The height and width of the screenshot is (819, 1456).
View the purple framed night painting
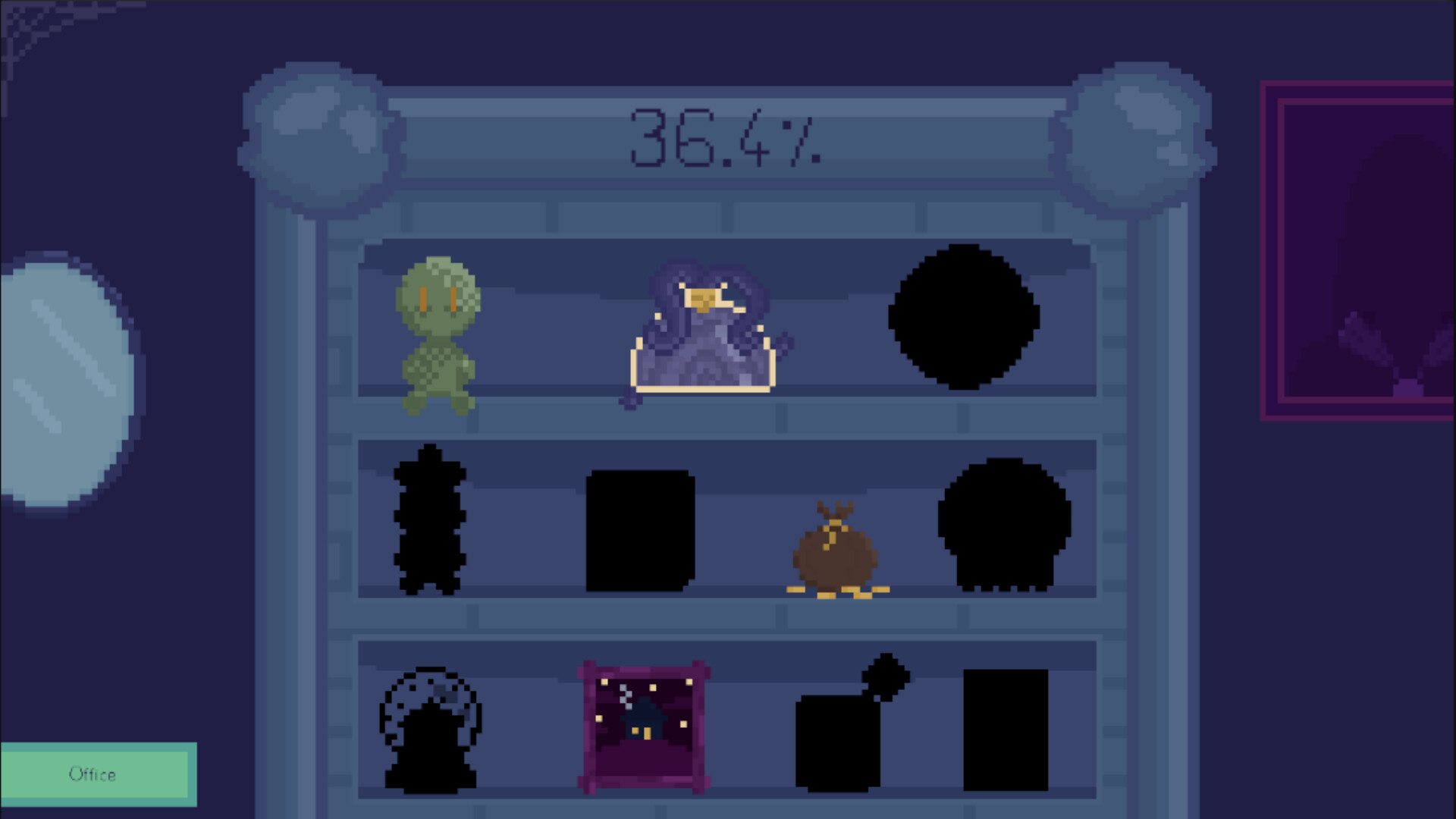[x=644, y=727]
